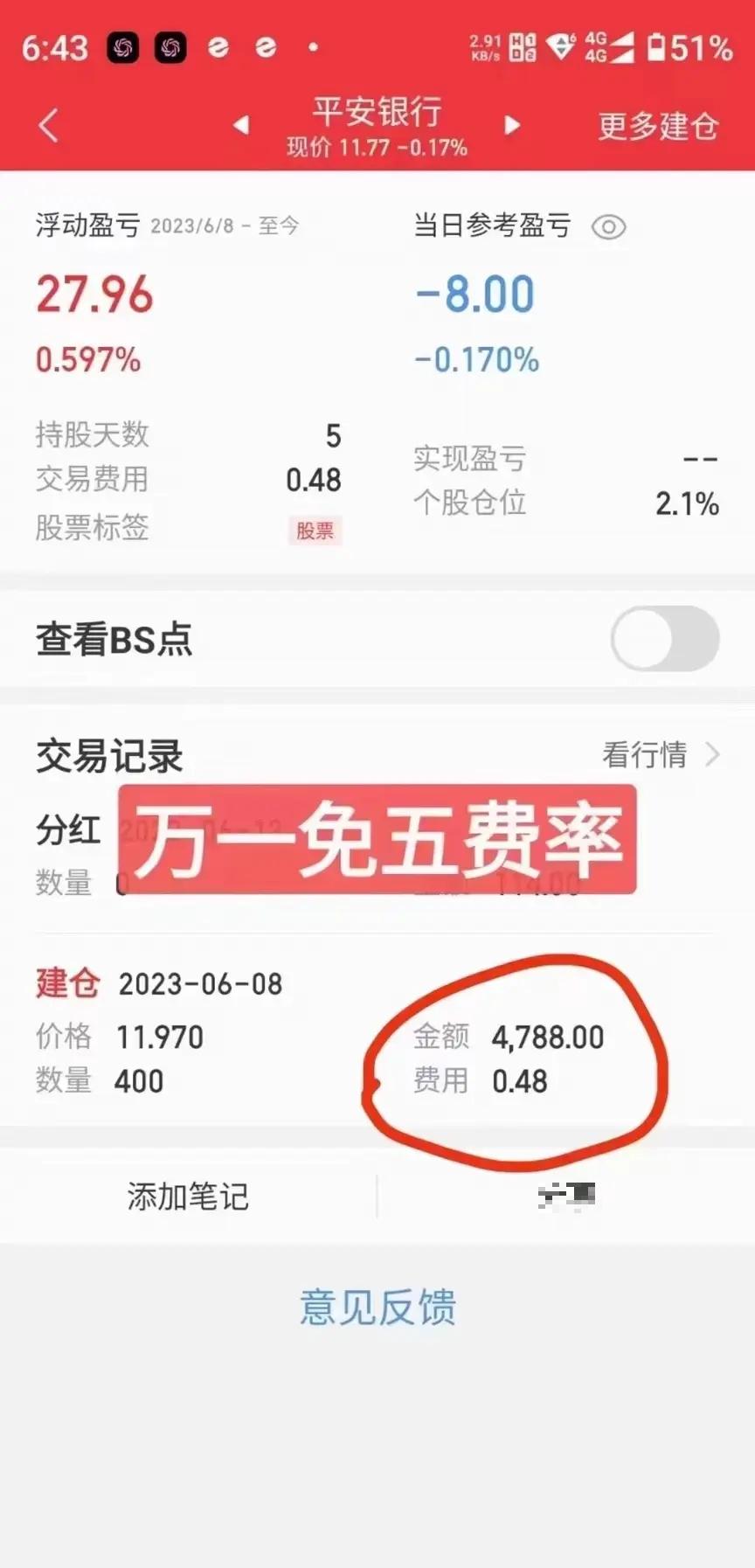Enable the 查看BS点 switch

click(664, 639)
